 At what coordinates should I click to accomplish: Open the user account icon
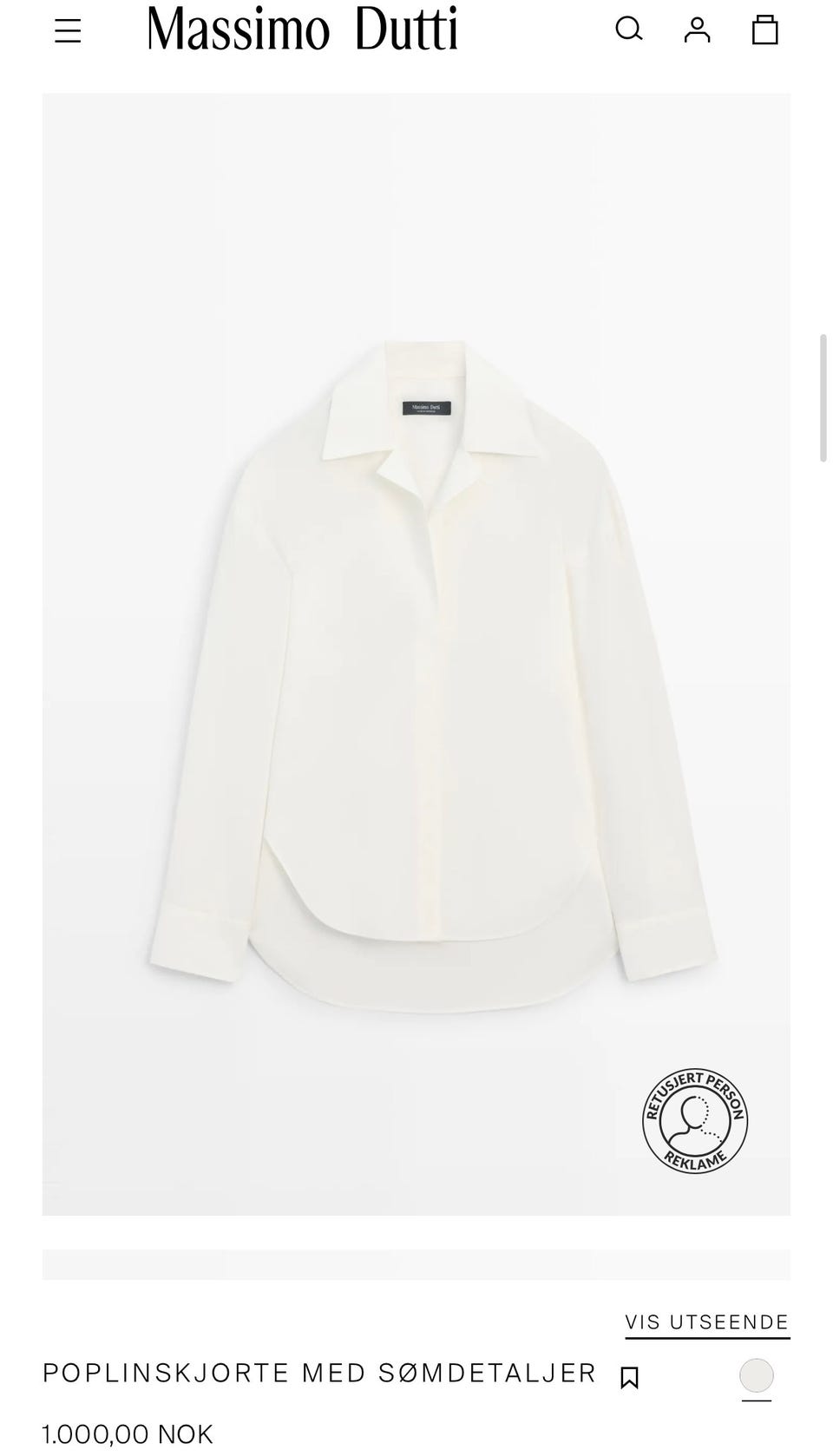pyautogui.click(x=697, y=30)
